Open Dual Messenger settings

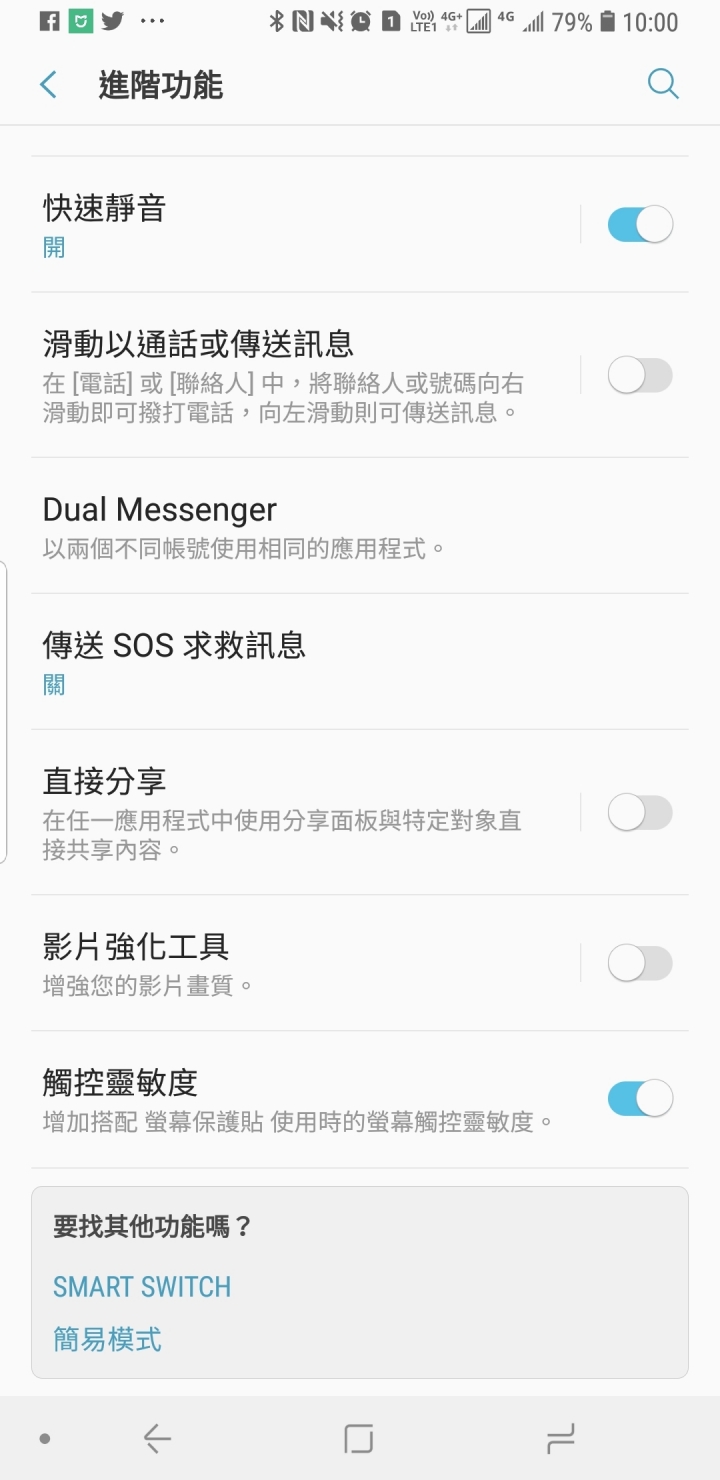(300, 526)
